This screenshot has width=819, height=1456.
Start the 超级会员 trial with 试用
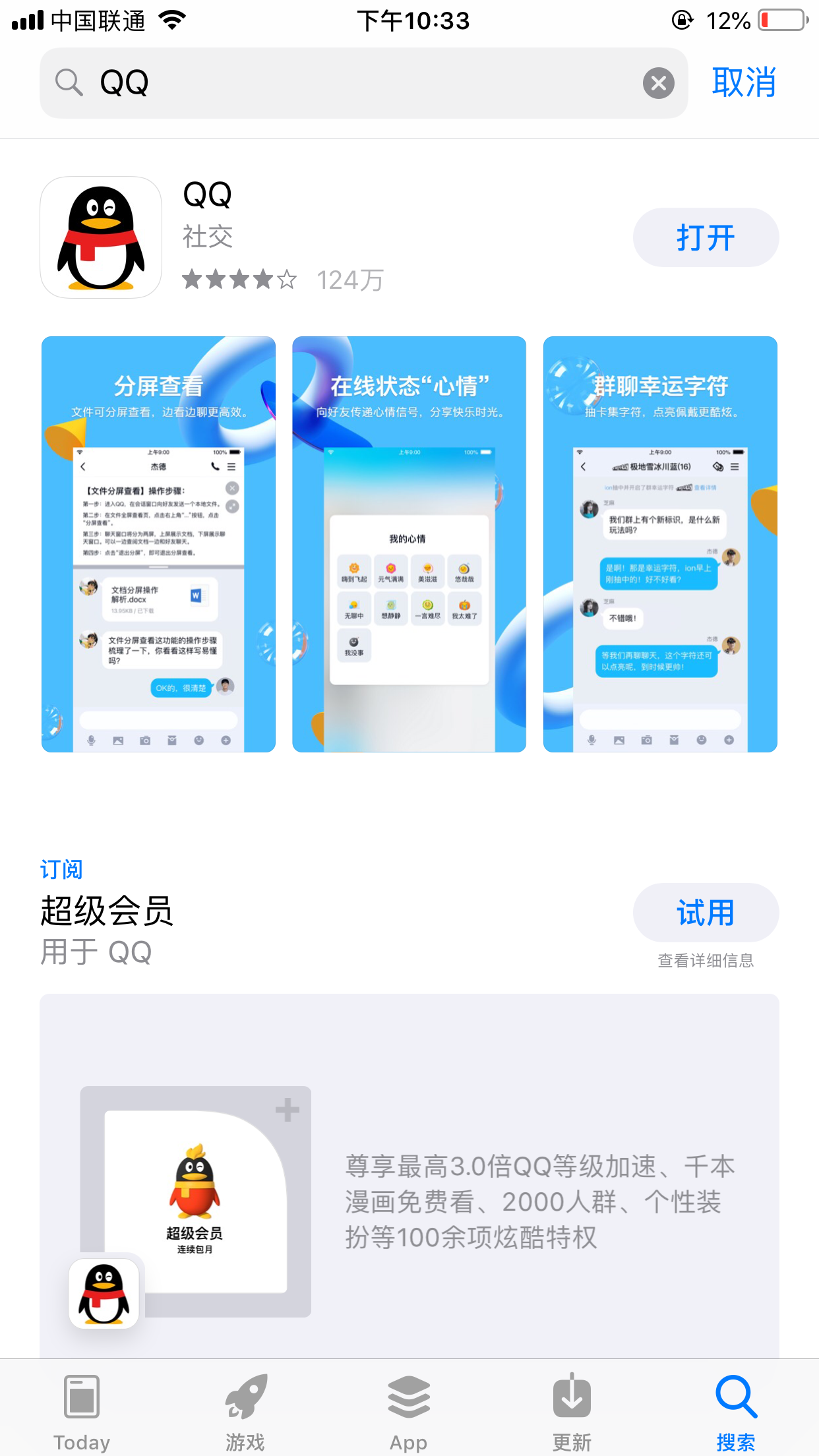pyautogui.click(x=706, y=913)
